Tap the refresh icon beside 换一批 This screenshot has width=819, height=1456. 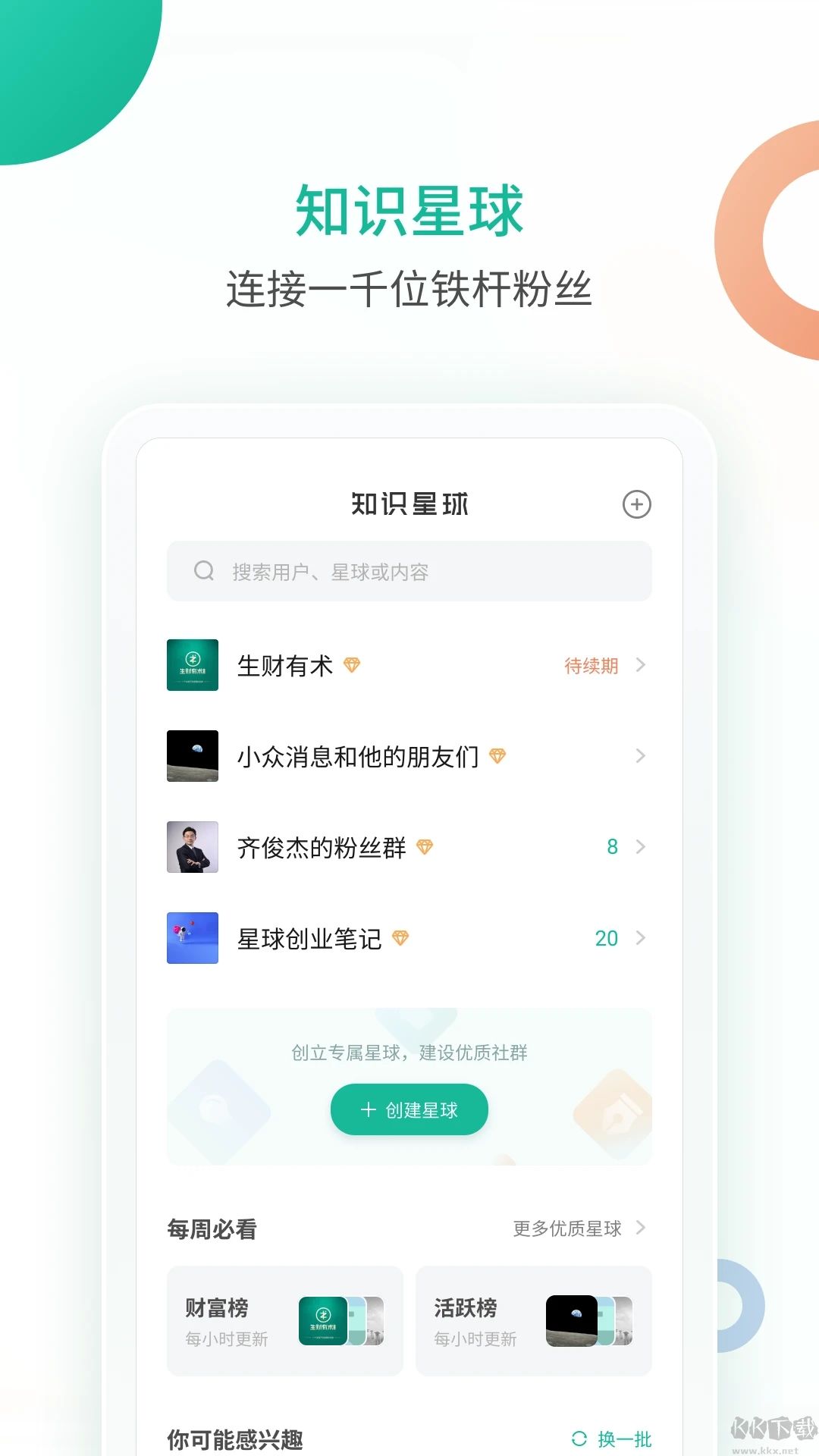pyautogui.click(x=580, y=1439)
